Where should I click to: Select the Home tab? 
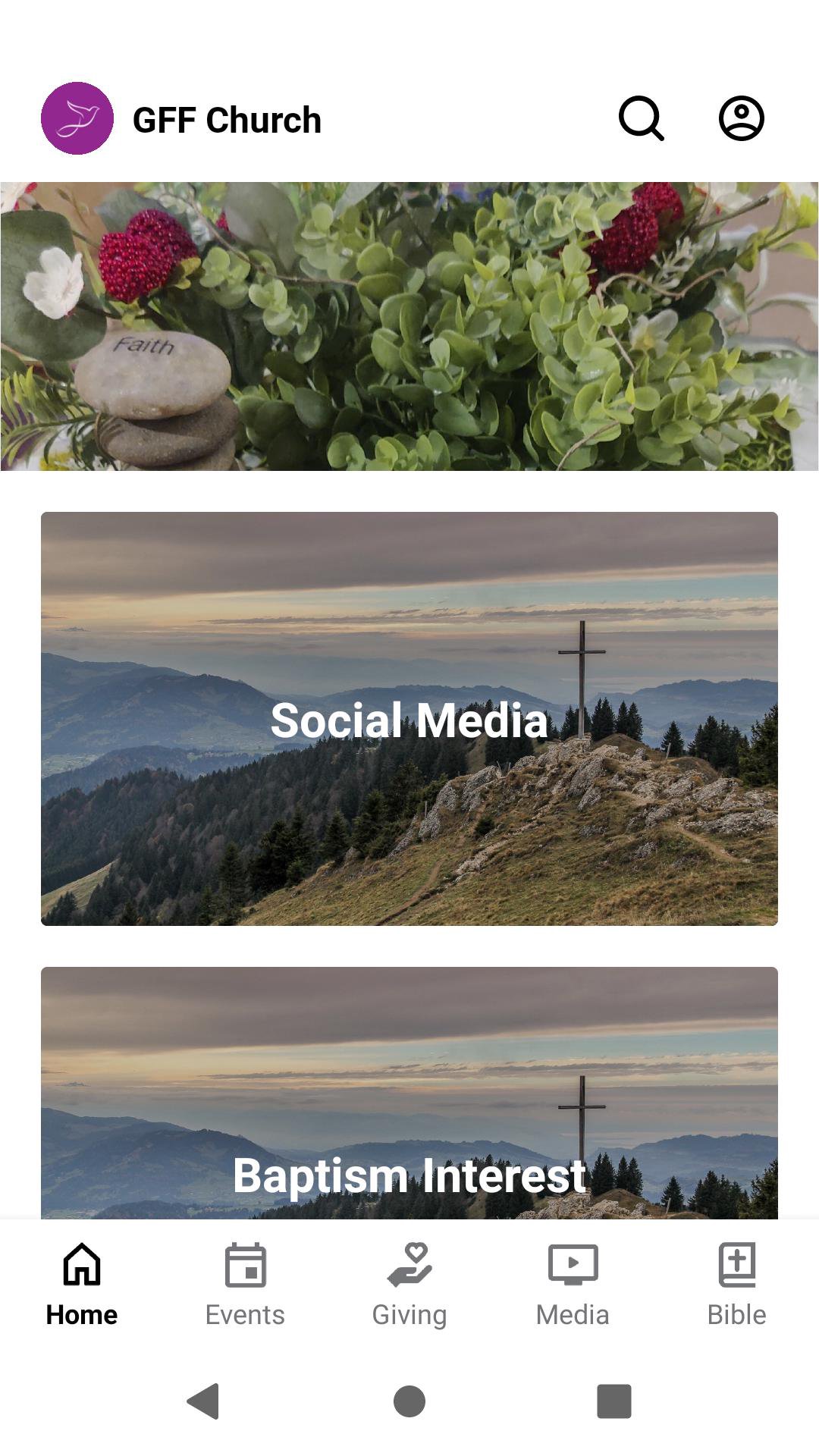(x=82, y=1285)
